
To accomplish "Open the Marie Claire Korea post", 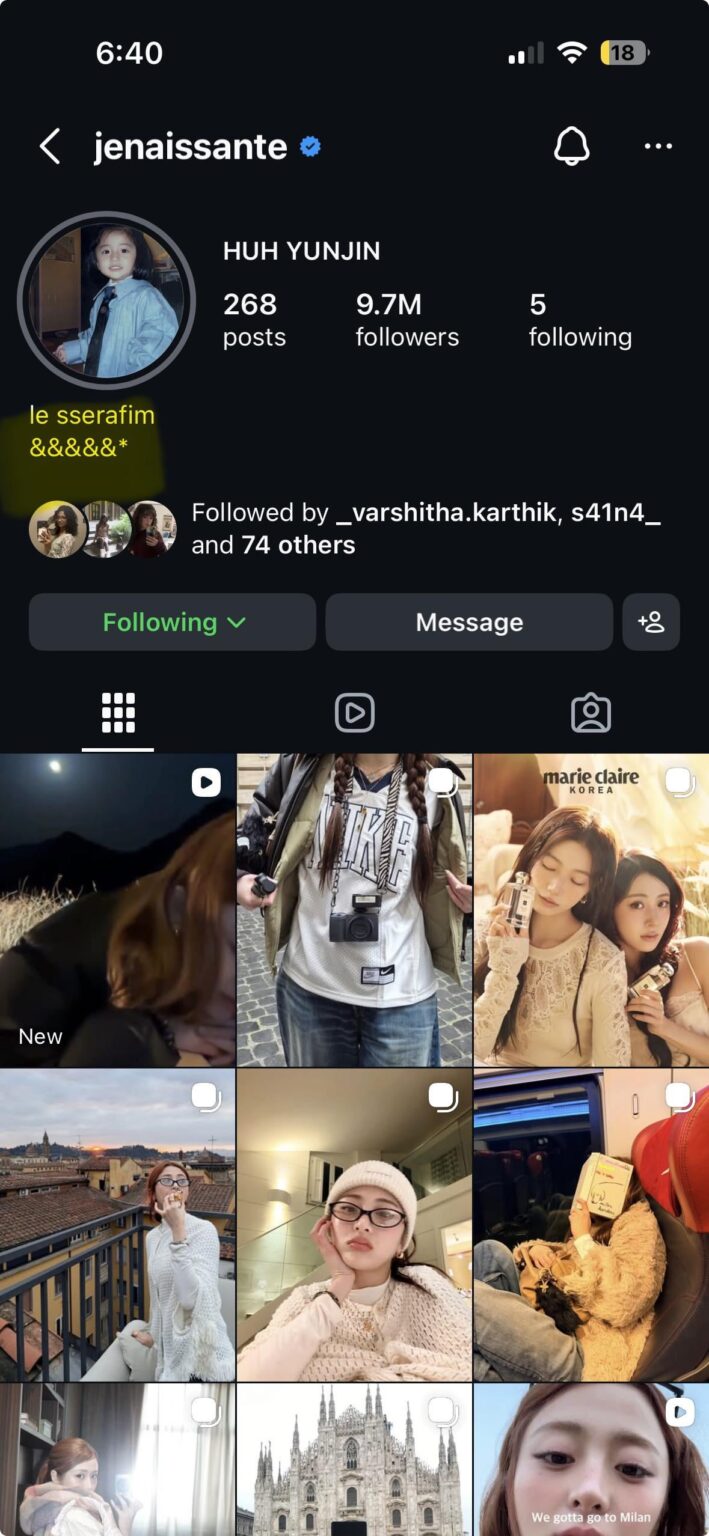I will pyautogui.click(x=591, y=910).
